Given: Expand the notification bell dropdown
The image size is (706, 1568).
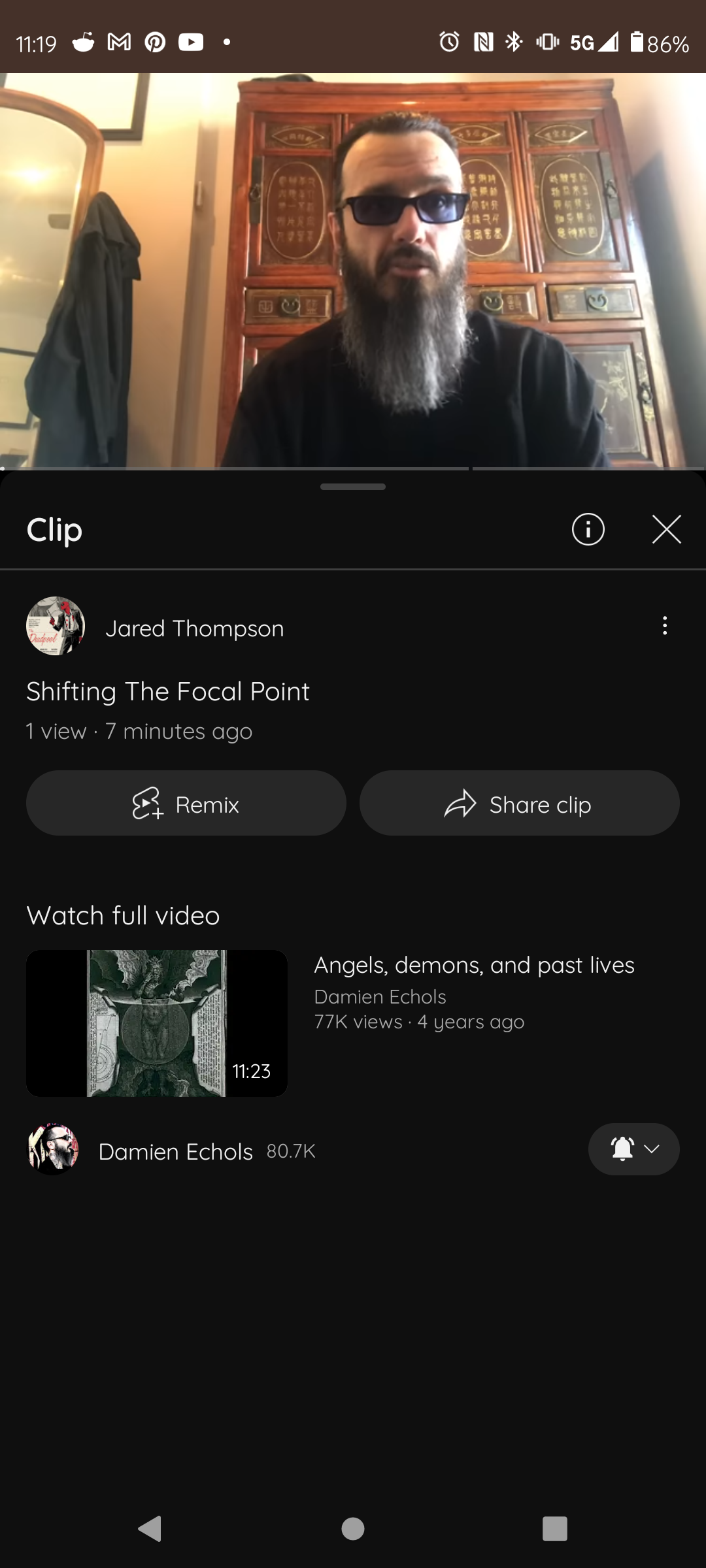Looking at the screenshot, I should point(633,1149).
